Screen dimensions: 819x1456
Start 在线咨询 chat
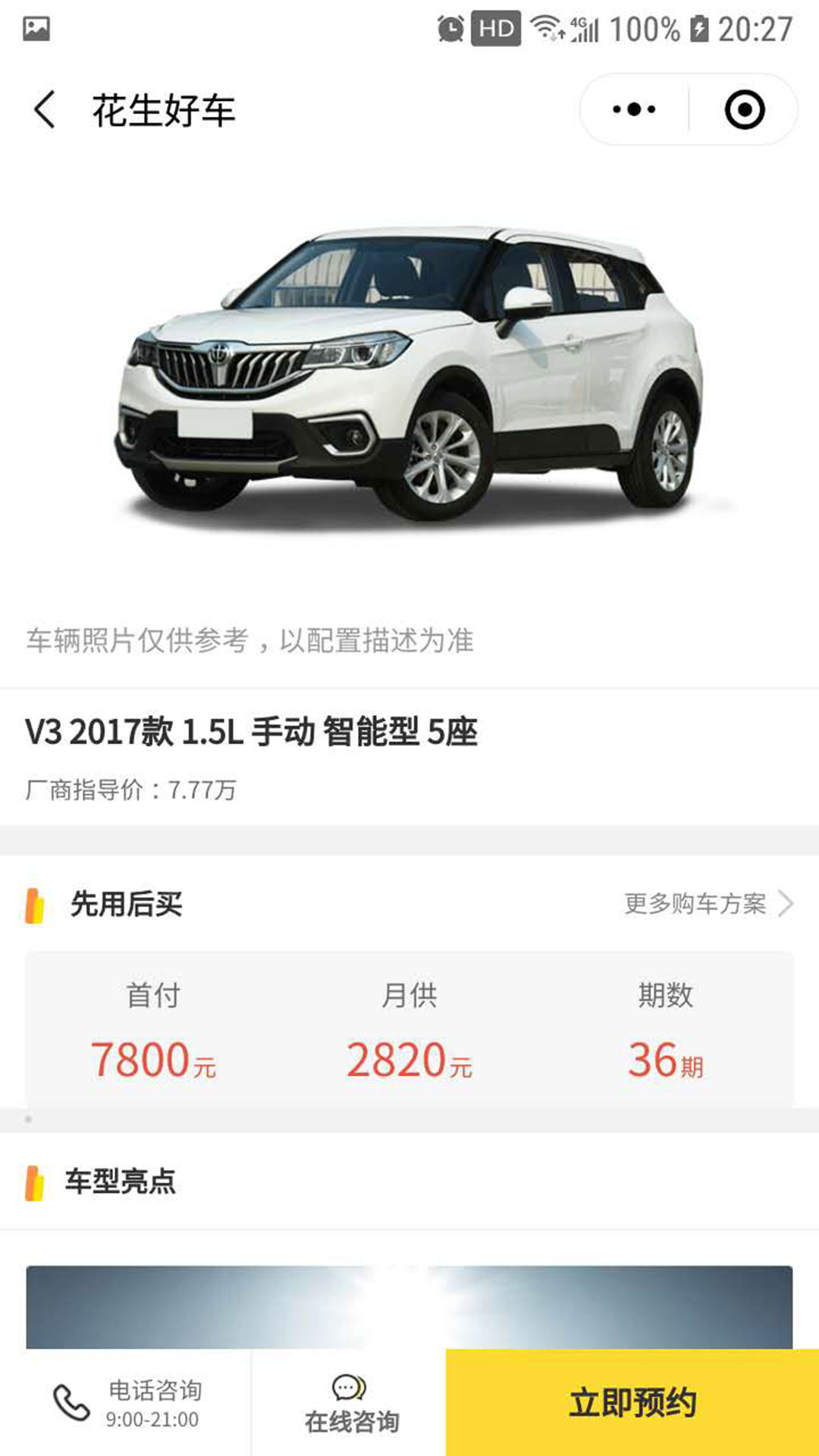click(x=351, y=1404)
